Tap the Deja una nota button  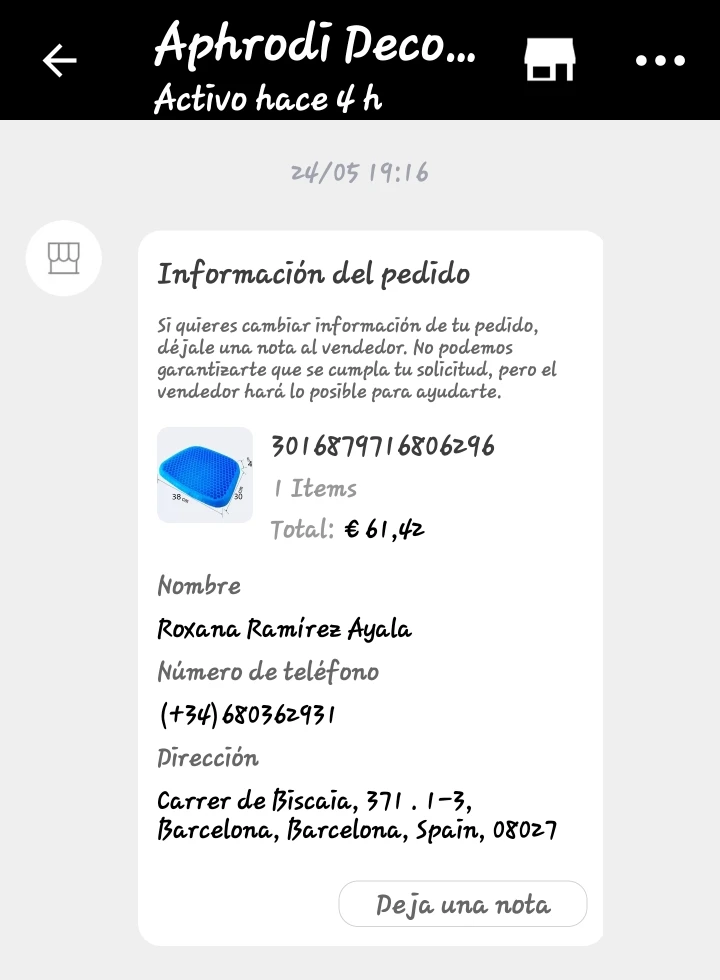pyautogui.click(x=462, y=904)
